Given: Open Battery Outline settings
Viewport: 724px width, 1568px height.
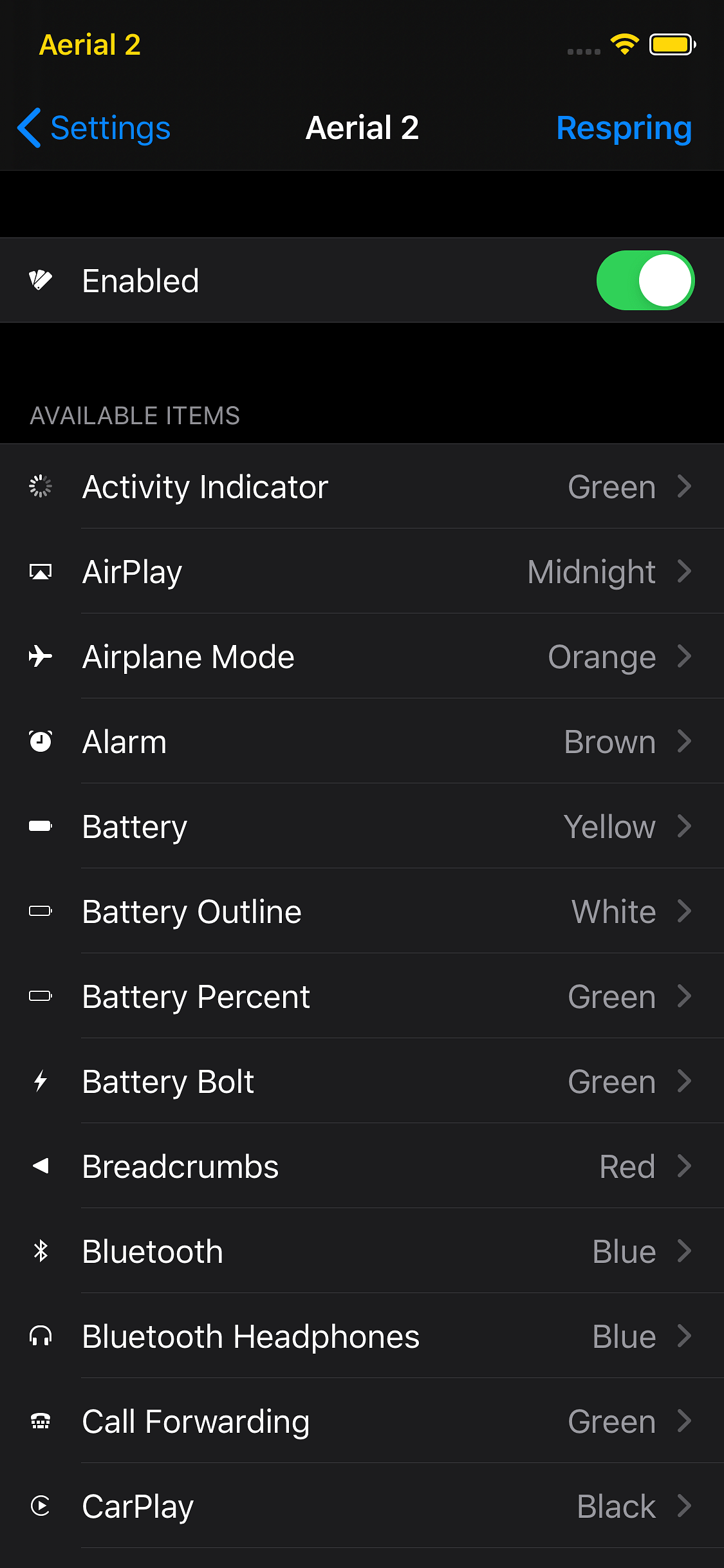Looking at the screenshot, I should click(x=362, y=911).
